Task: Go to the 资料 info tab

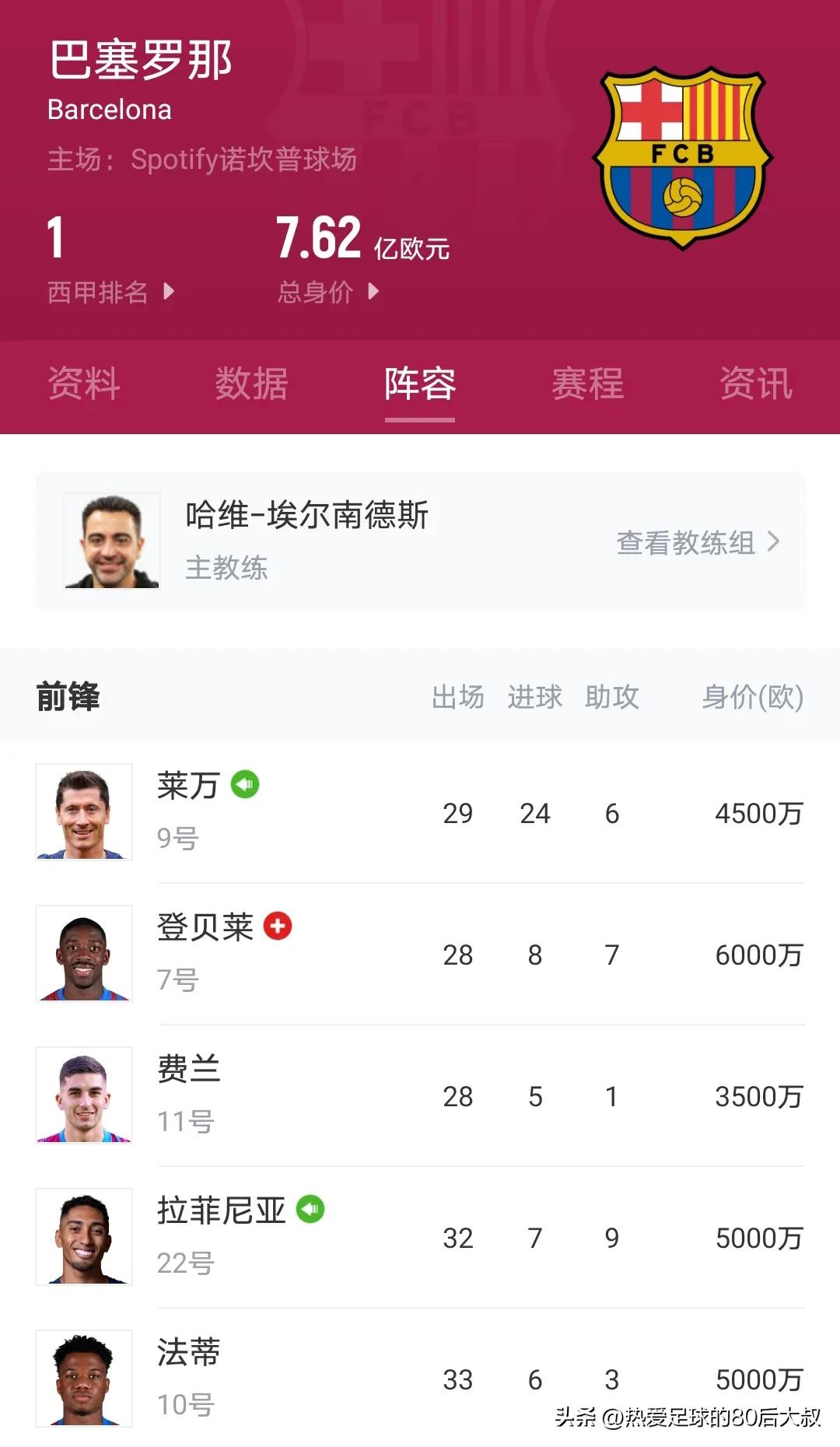Action: [x=86, y=384]
